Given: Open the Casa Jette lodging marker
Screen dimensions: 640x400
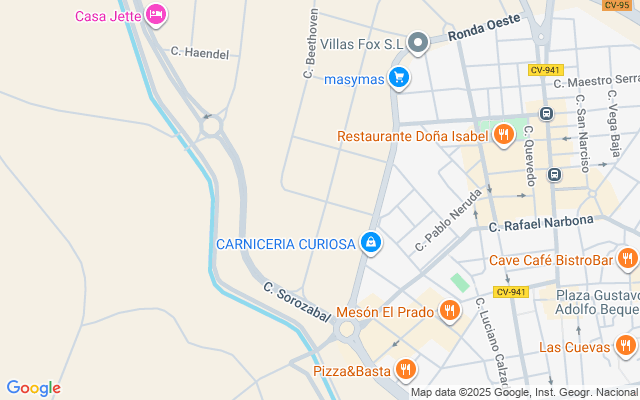Looking at the screenshot, I should click(x=155, y=15).
